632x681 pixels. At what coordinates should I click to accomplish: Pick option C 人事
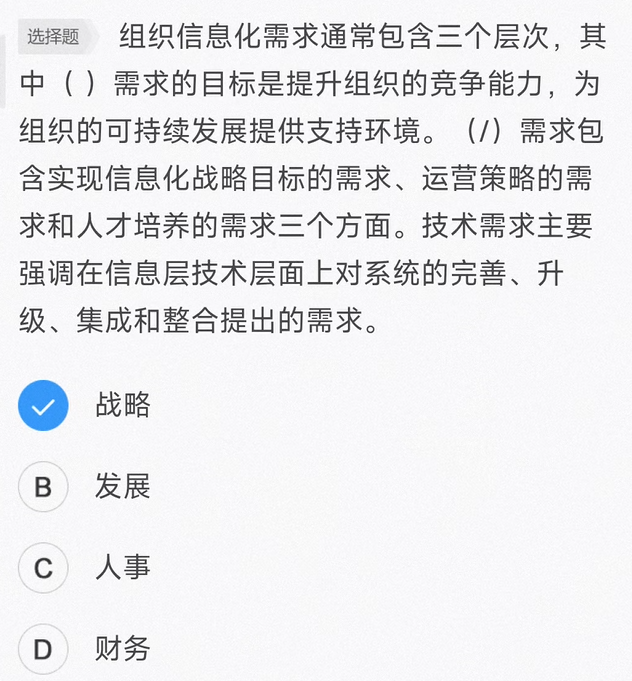(x=44, y=569)
